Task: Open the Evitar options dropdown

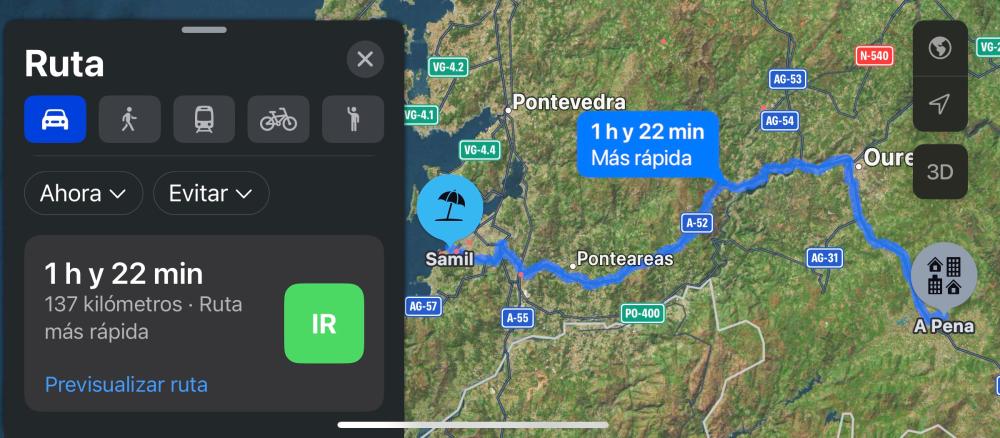Action: [x=211, y=193]
